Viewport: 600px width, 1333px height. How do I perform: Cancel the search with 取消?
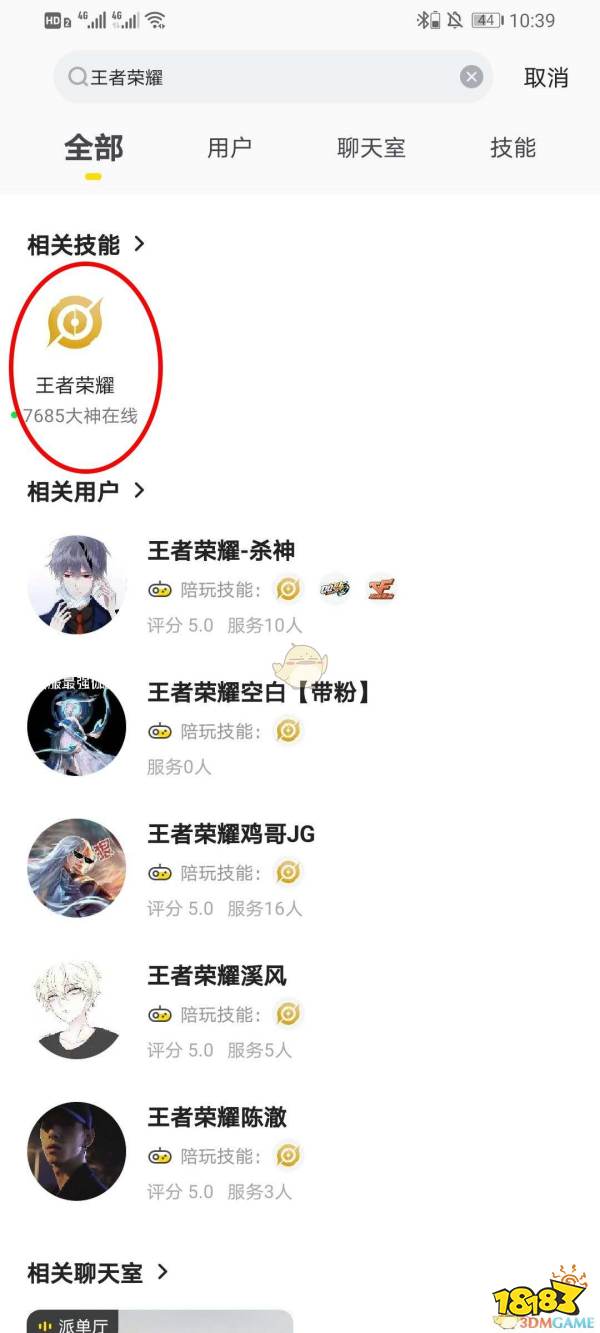click(x=546, y=78)
